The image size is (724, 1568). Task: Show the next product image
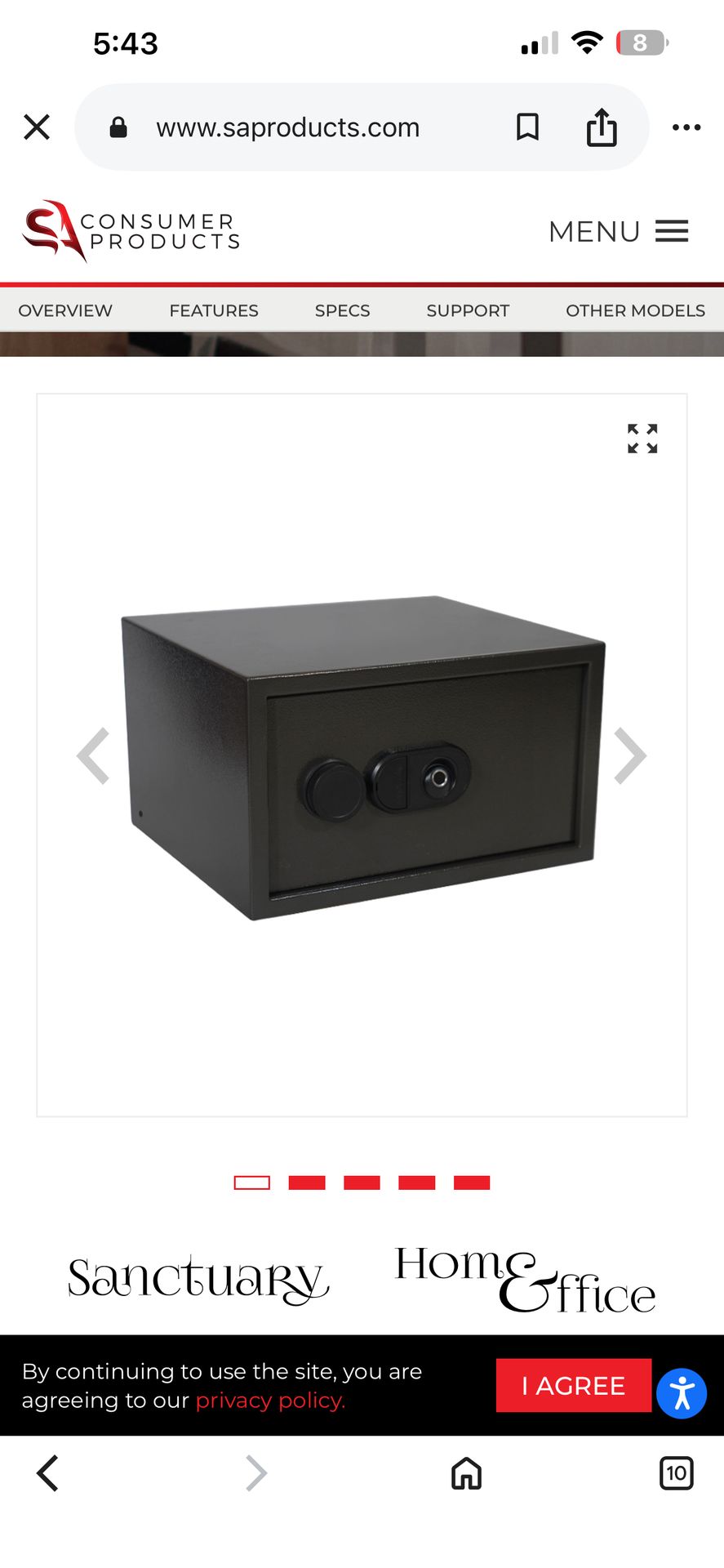[x=629, y=755]
